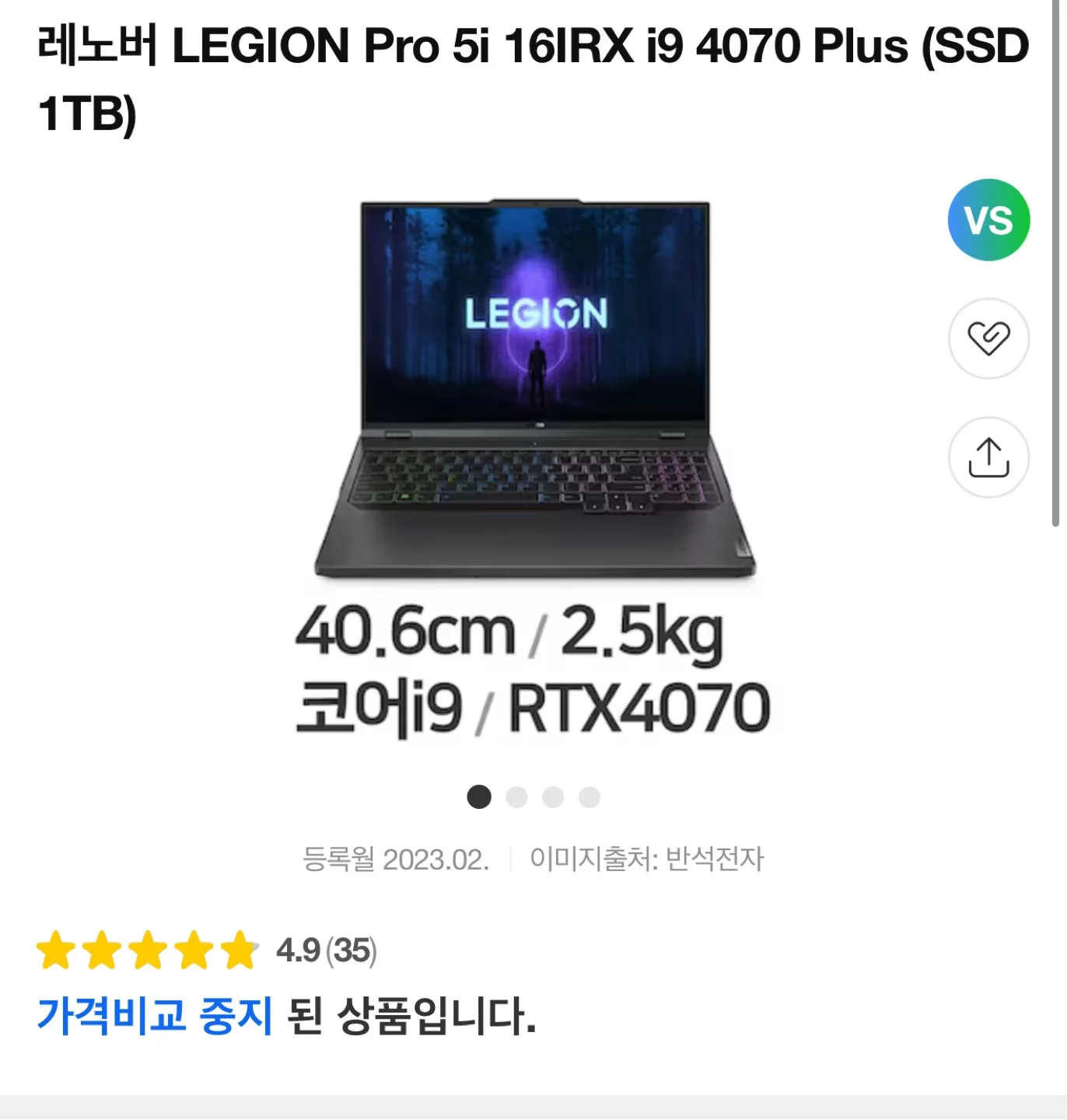Select the first yellow rating star
This screenshot has height=1120, width=1067.
(x=56, y=950)
